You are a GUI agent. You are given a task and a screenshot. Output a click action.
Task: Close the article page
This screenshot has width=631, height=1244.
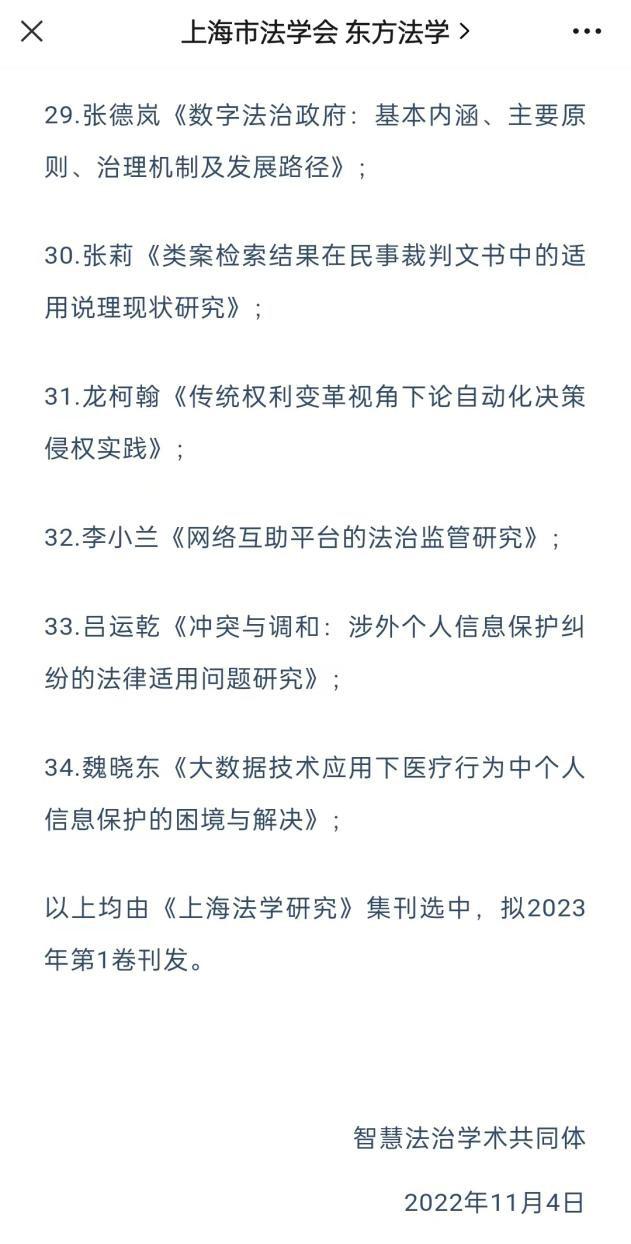[32, 32]
